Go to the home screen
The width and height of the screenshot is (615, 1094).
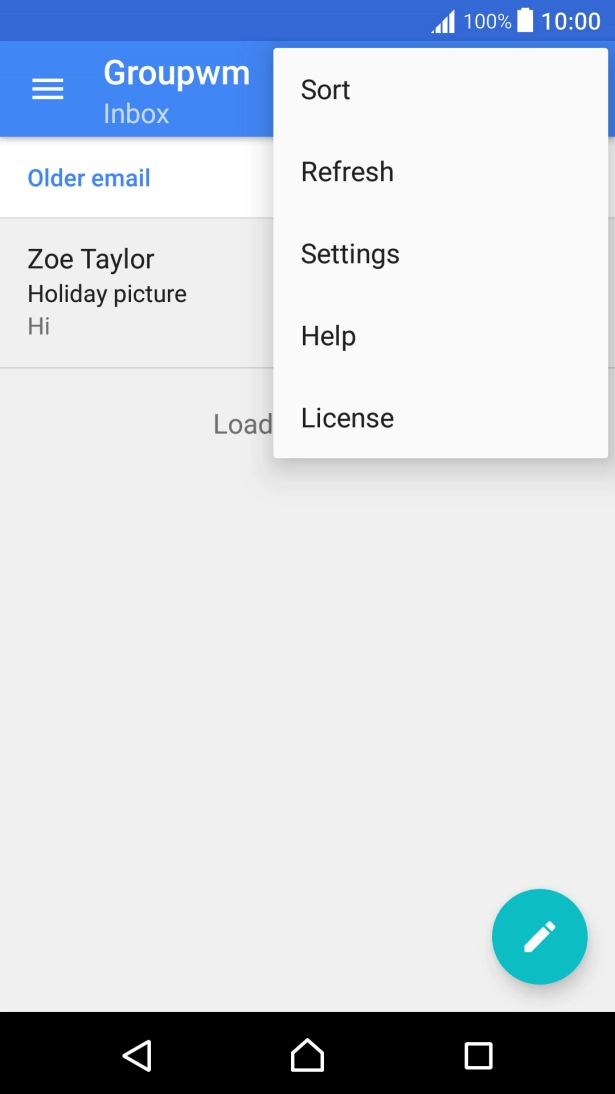coord(307,1055)
